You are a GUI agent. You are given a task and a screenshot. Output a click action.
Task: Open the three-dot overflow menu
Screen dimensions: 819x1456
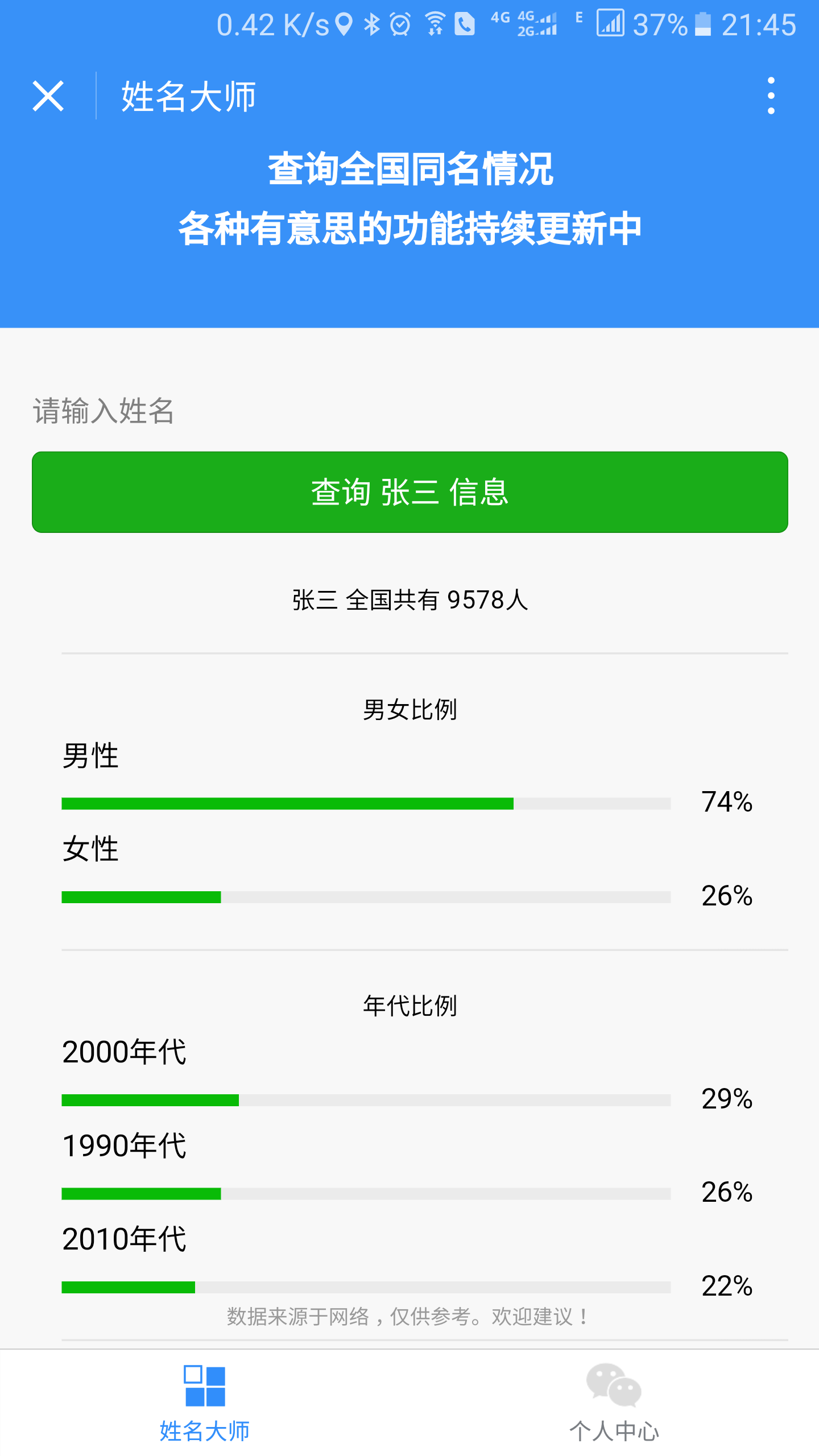[x=771, y=96]
